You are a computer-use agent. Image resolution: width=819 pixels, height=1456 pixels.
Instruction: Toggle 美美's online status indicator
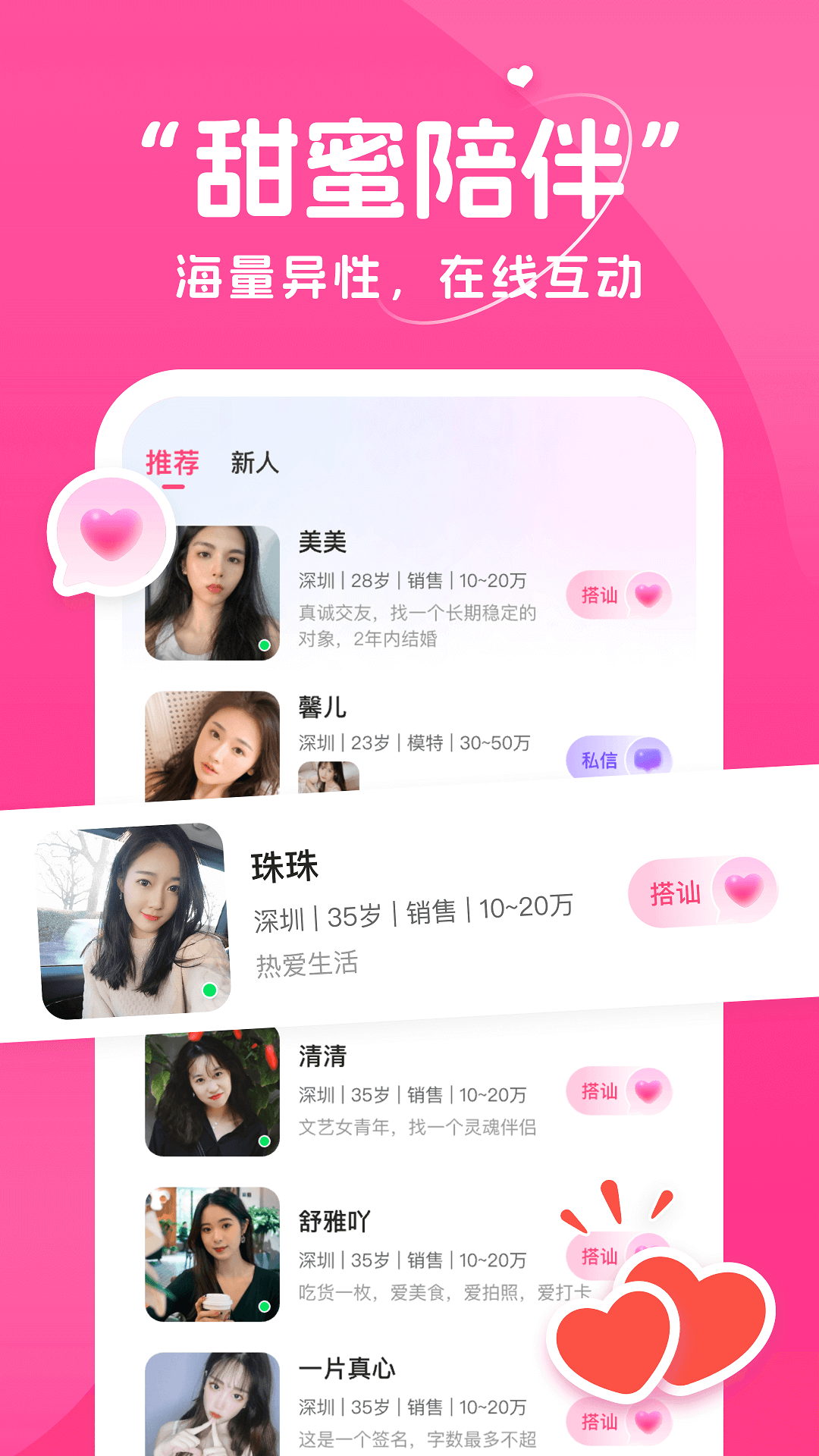click(x=264, y=646)
